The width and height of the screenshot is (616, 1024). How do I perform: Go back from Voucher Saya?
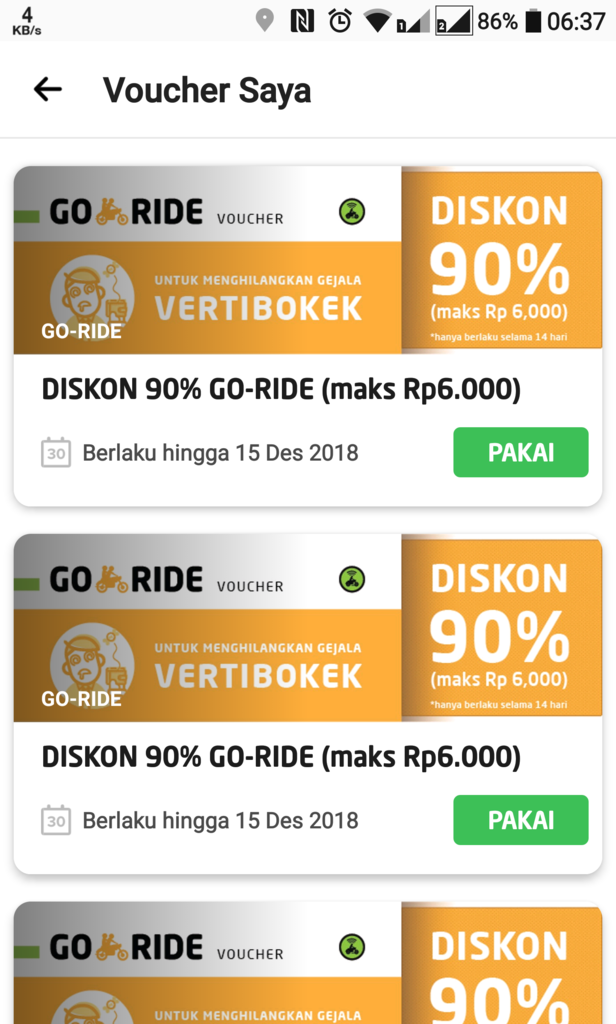[x=47, y=90]
